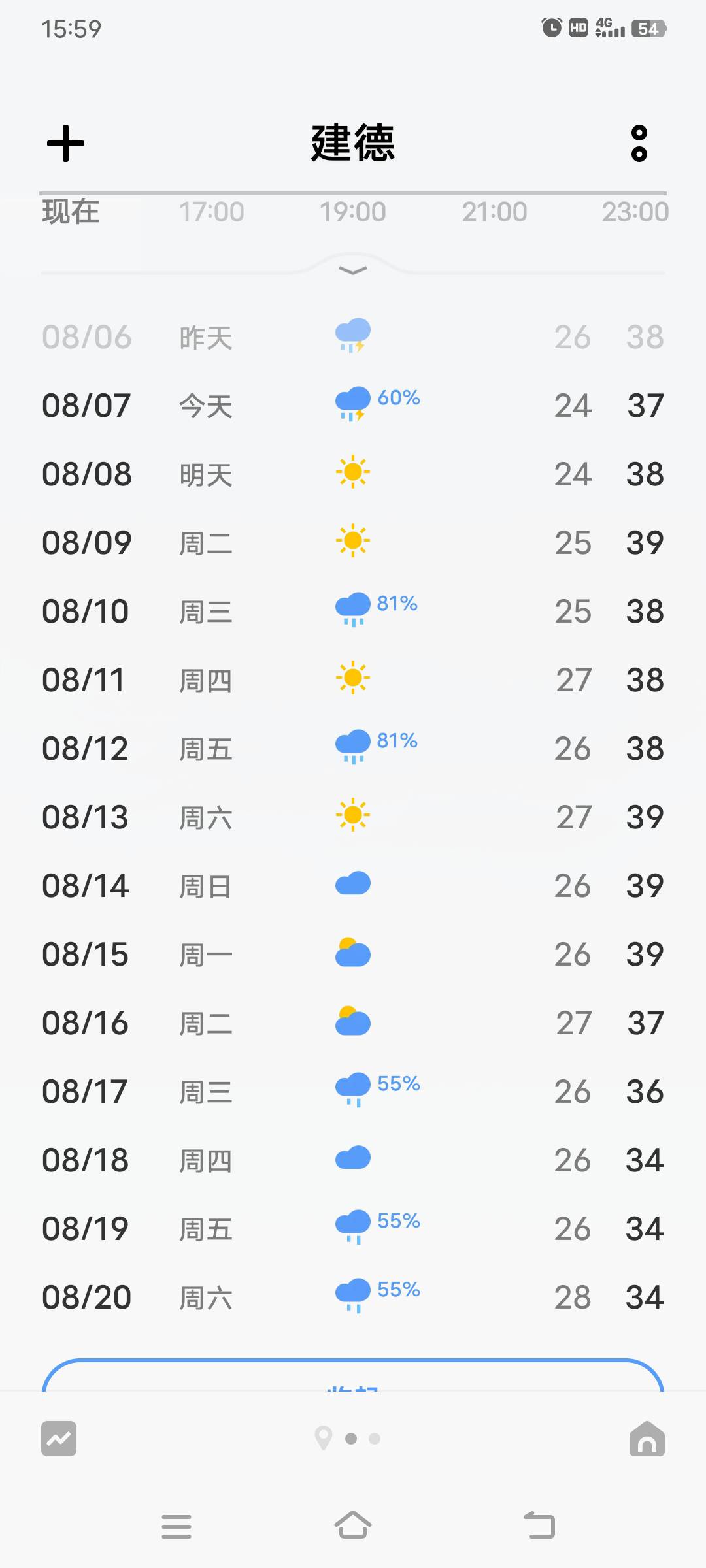Open recent apps from the navigation bar
706x1568 pixels.
pos(176,1526)
